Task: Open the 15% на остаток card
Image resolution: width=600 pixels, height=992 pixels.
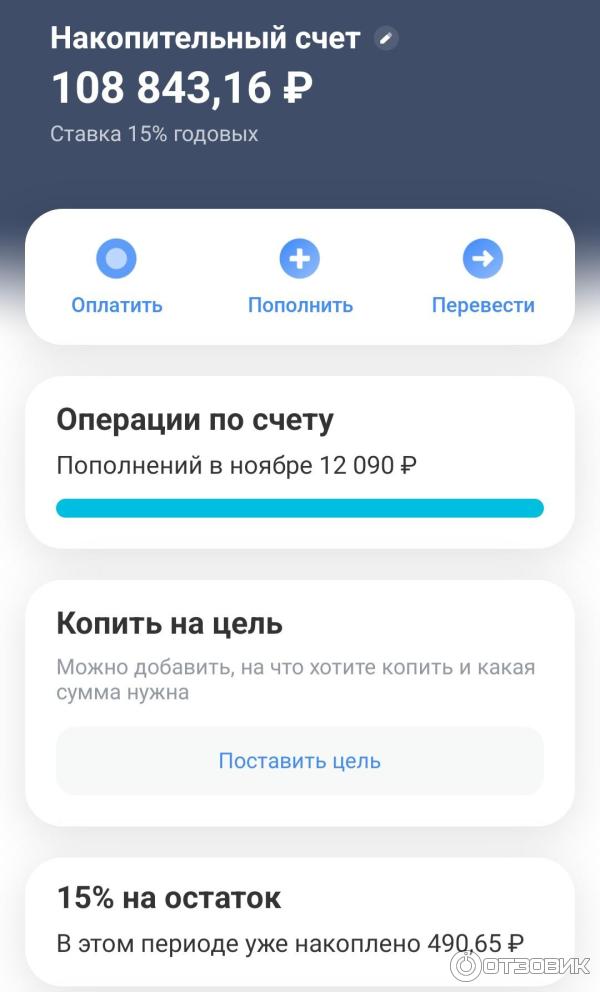Action: (x=300, y=920)
